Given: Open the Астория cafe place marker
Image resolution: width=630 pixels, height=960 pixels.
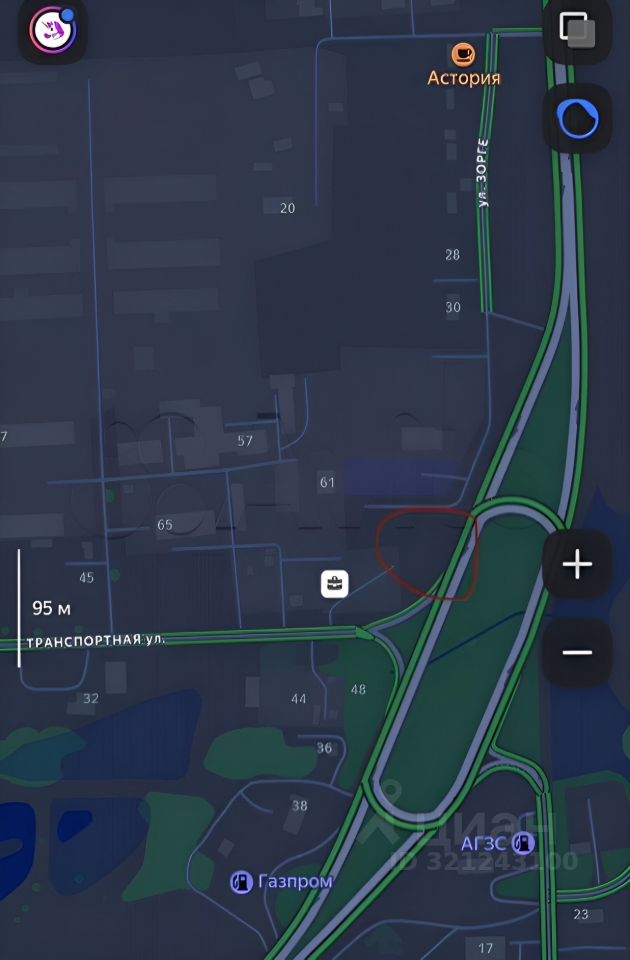Looking at the screenshot, I should tap(463, 55).
